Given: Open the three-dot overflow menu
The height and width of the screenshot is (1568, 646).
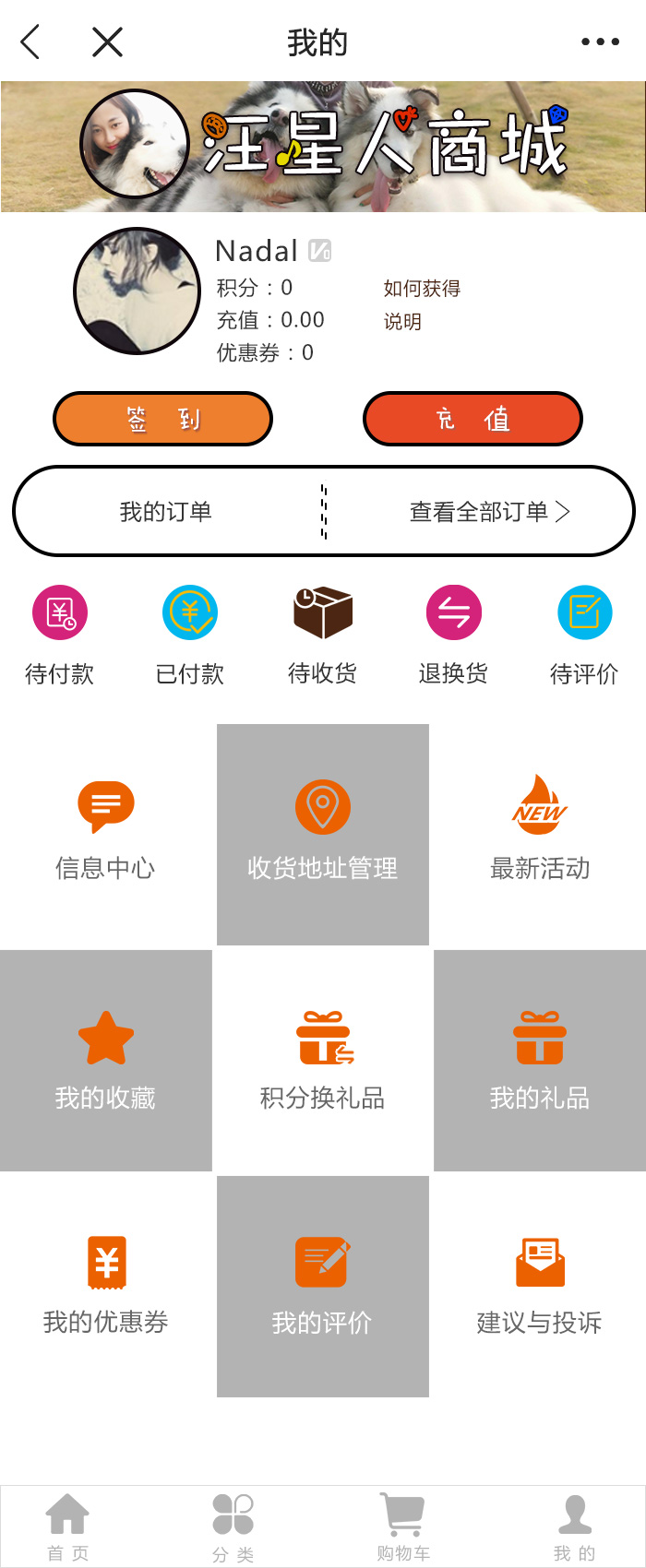Looking at the screenshot, I should tap(600, 42).
